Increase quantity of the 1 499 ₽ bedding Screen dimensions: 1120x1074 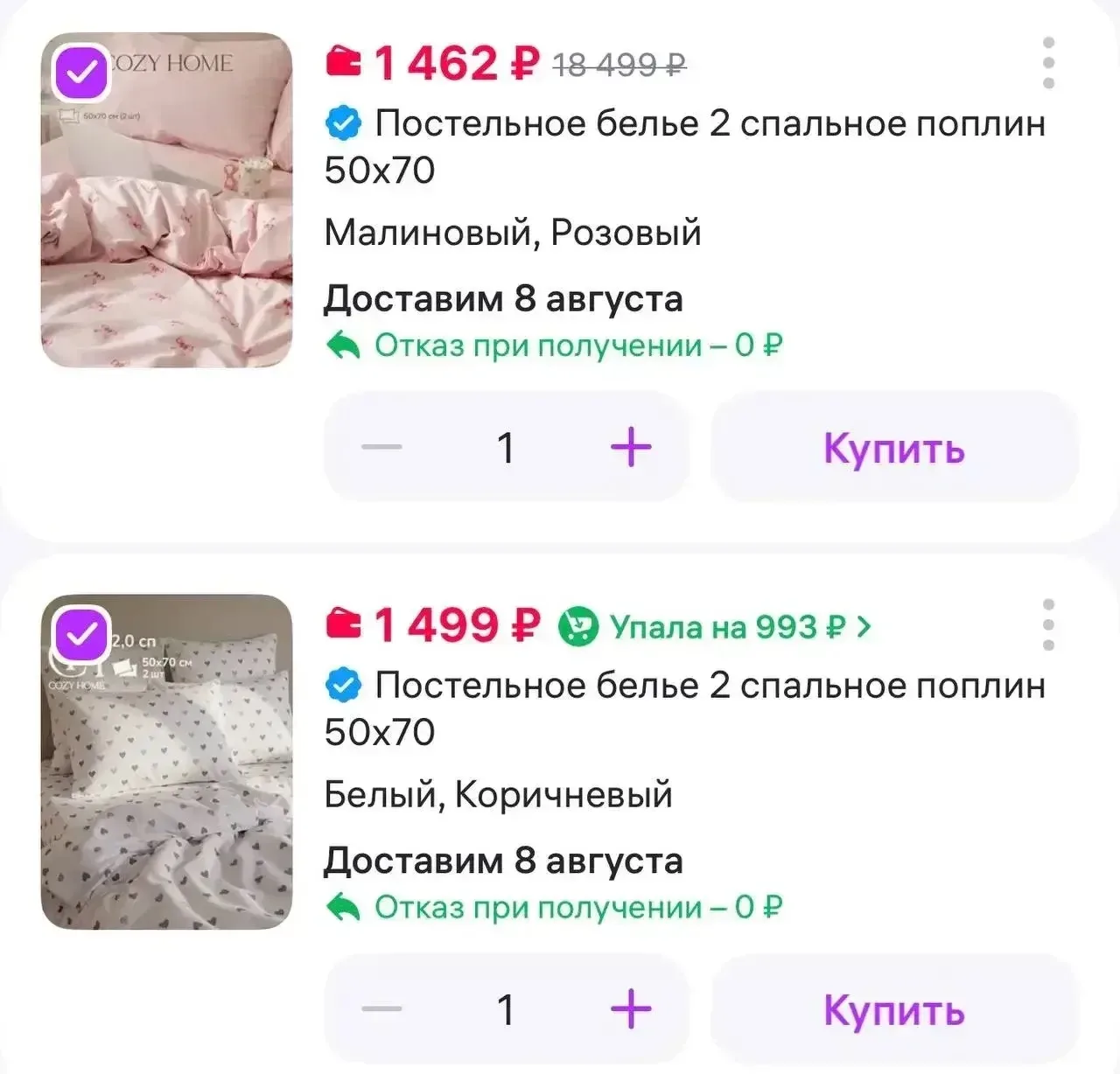click(631, 1008)
